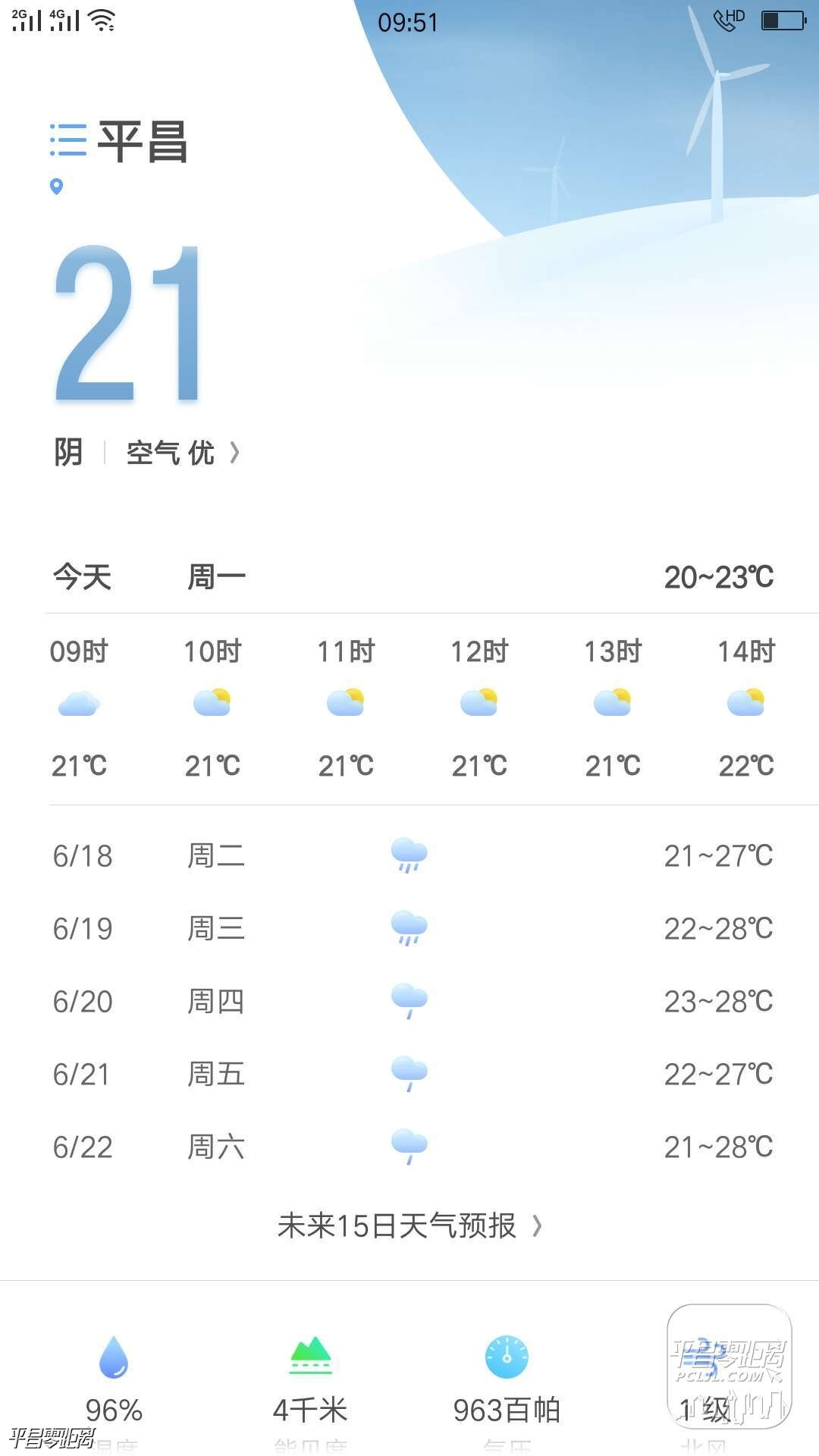
Task: Open the 6/21 周五 forecast row
Action: 409,1074
